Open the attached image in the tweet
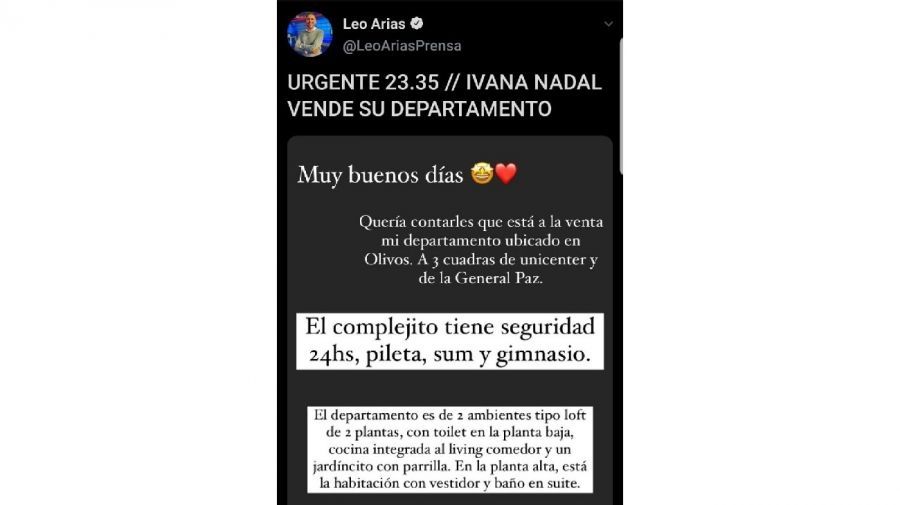Viewport: 900px width, 505px height. [449, 320]
